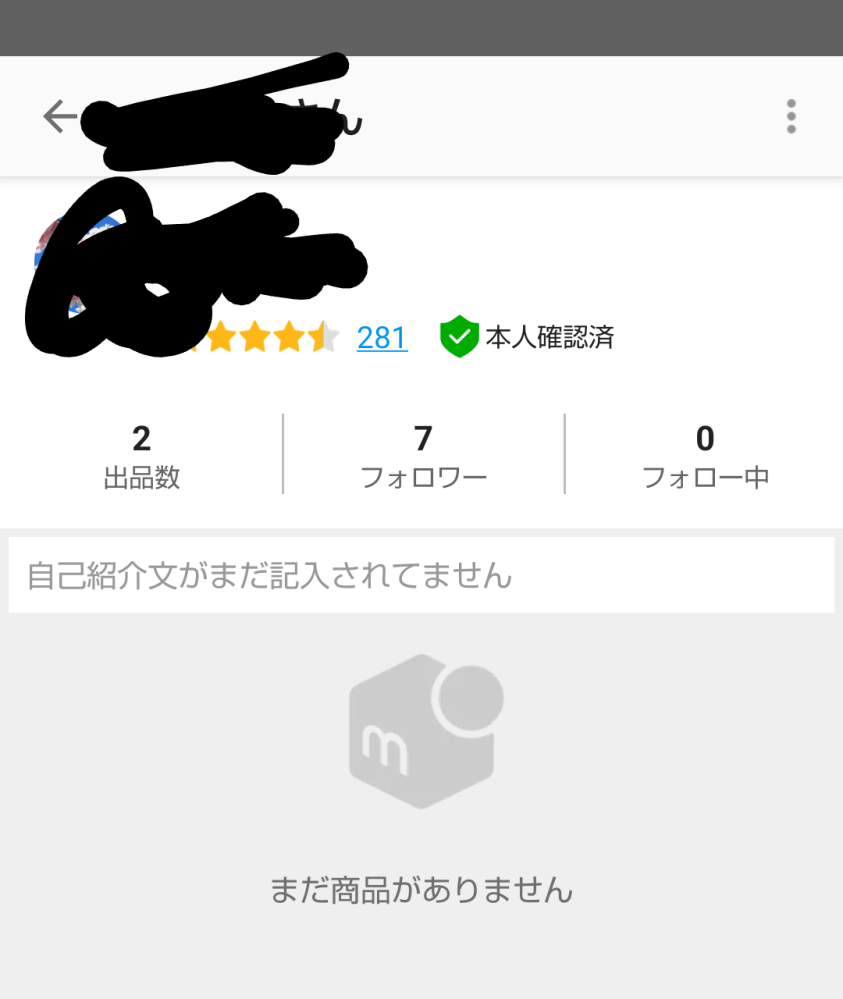The image size is (843, 999).
Task: Open the three-dot overflow menu
Action: [790, 116]
